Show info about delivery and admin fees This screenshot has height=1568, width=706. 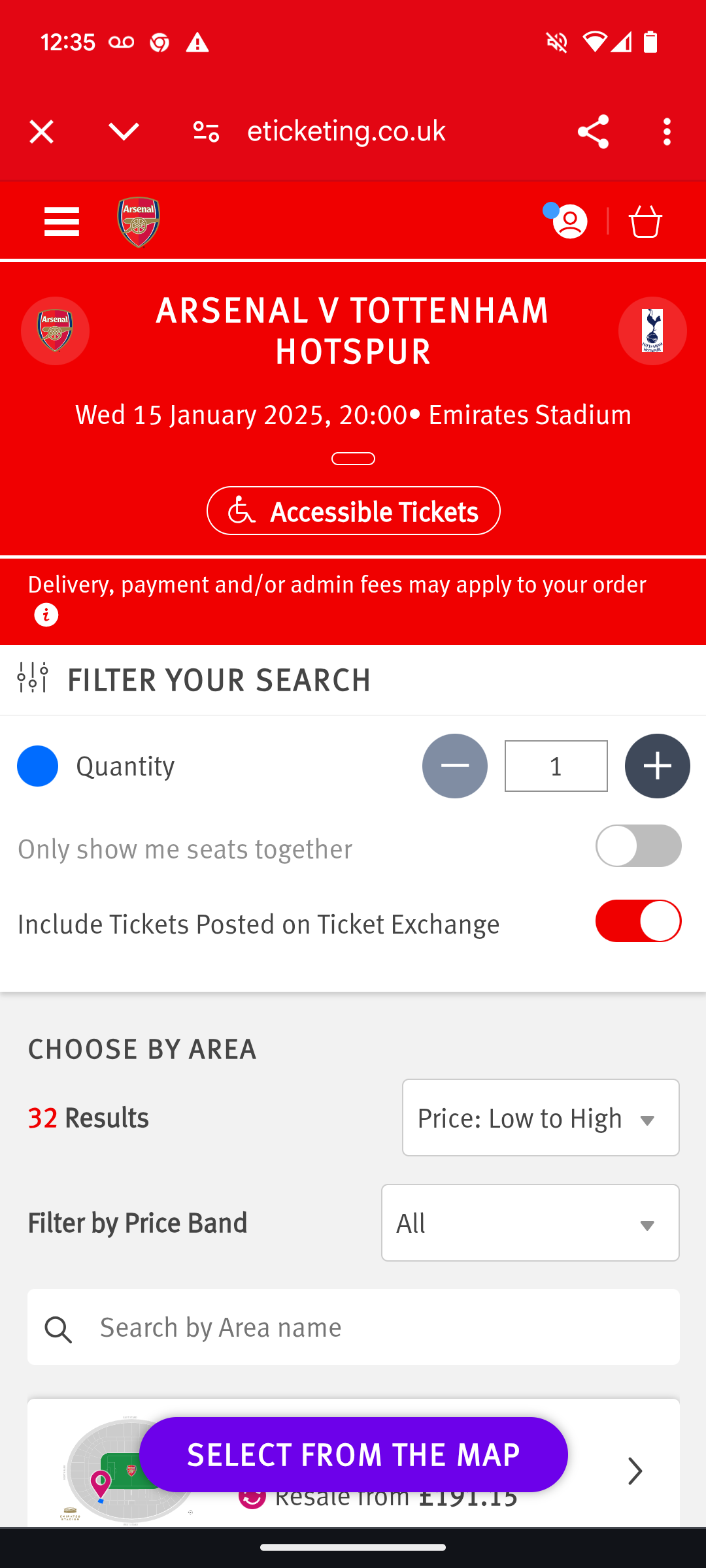tap(46, 615)
